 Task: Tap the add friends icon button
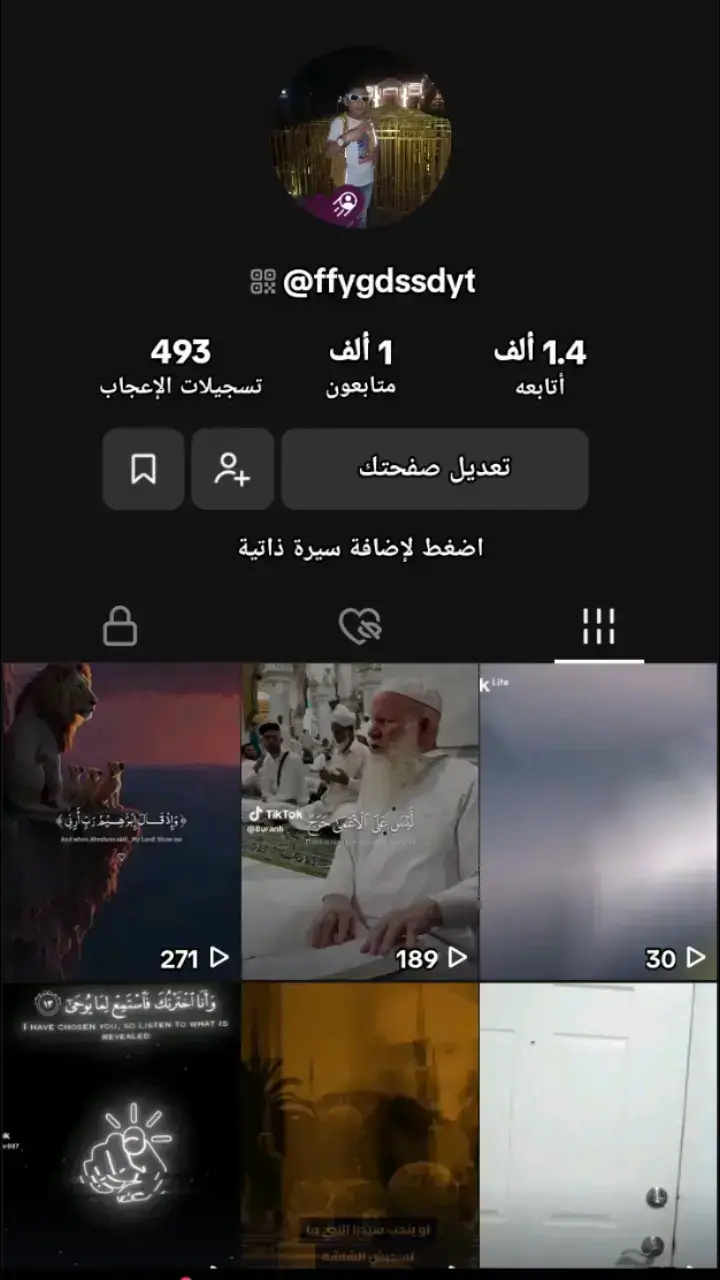point(232,469)
